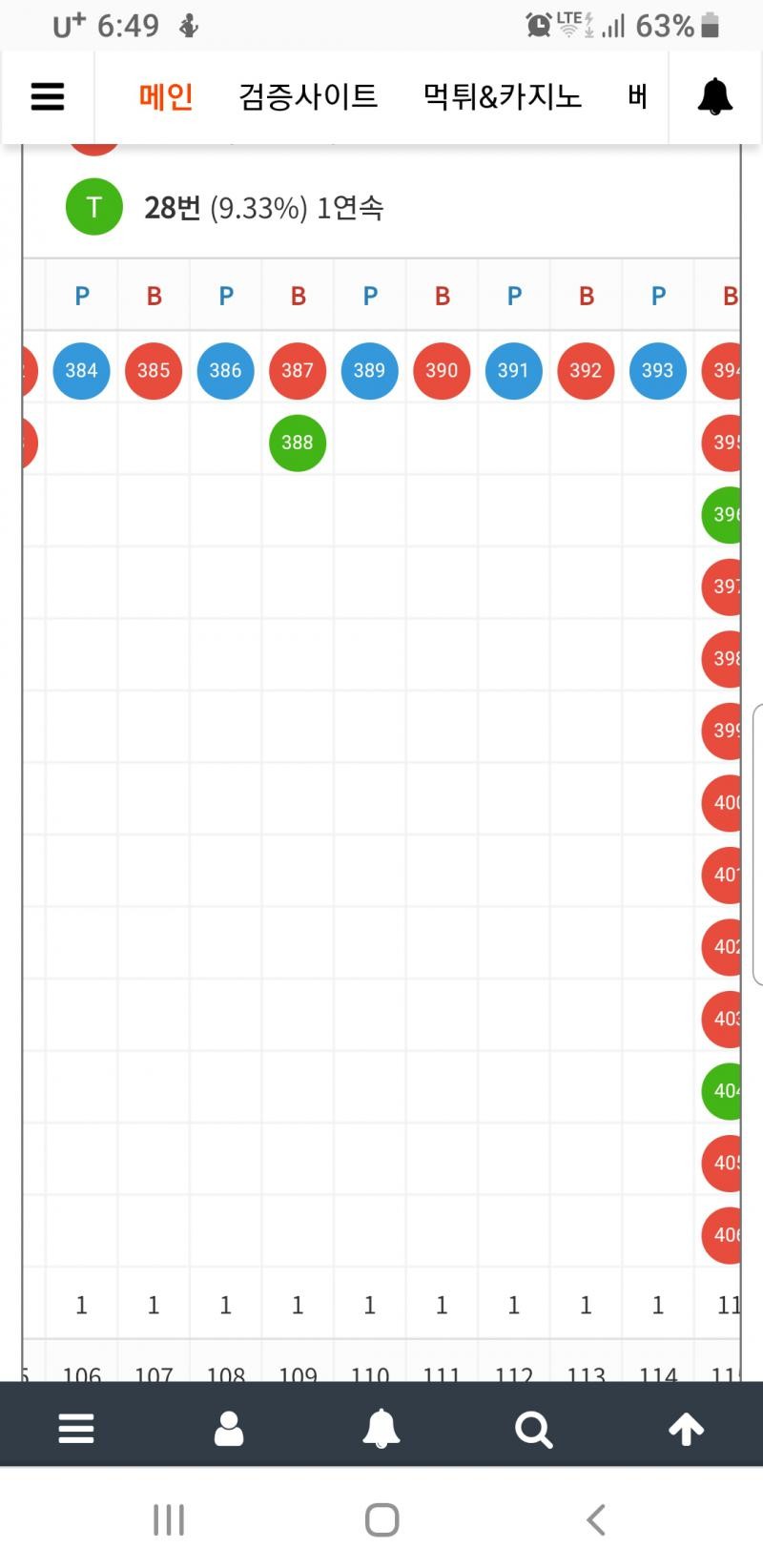Open the profile icon in bottom bar
Image resolution: width=763 pixels, height=1568 pixels.
[229, 1429]
